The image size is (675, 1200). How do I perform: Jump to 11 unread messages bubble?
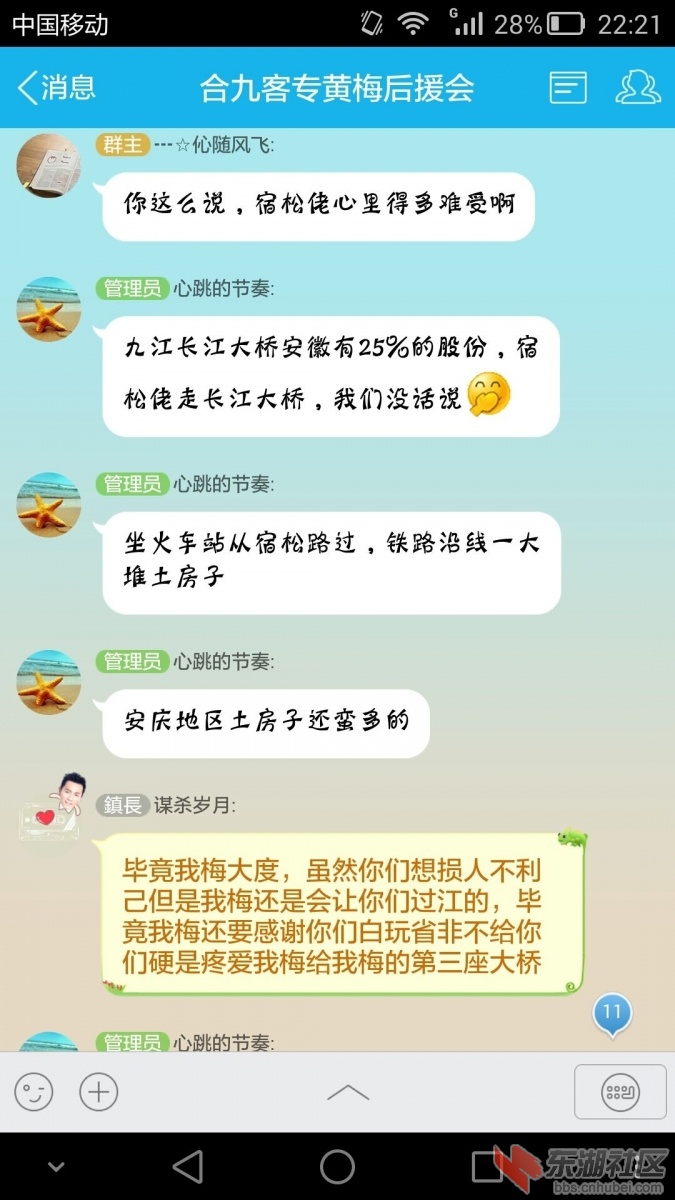tap(612, 1013)
